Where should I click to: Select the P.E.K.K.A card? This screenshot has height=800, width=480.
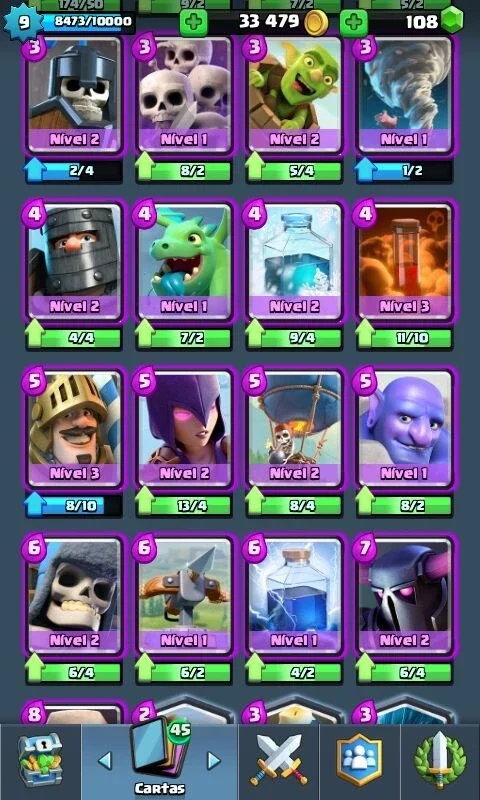405,595
